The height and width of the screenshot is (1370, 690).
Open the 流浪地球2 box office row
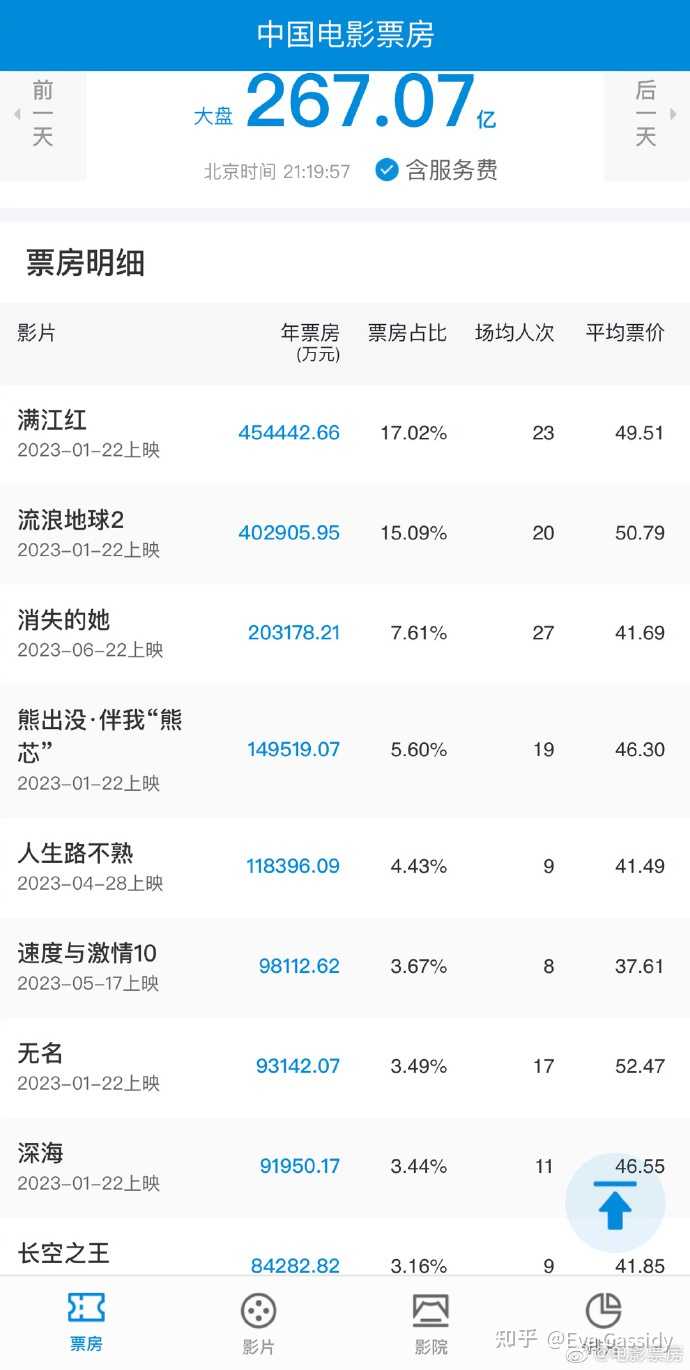(x=345, y=534)
